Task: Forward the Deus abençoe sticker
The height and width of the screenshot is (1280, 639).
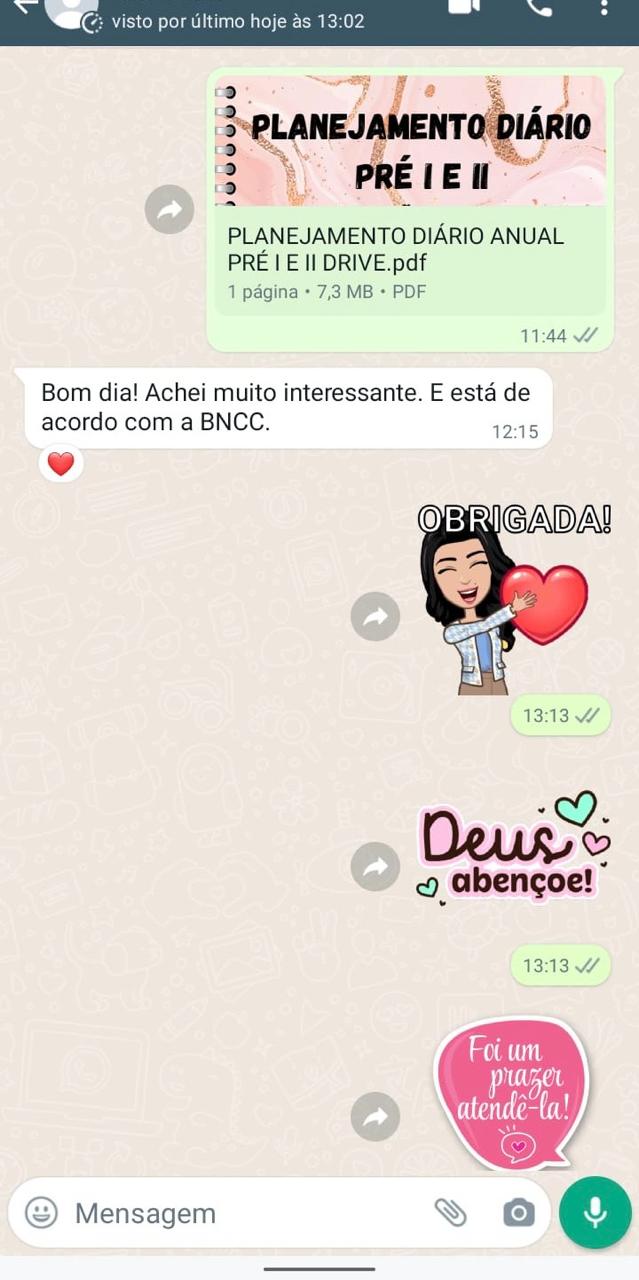Action: [x=375, y=866]
